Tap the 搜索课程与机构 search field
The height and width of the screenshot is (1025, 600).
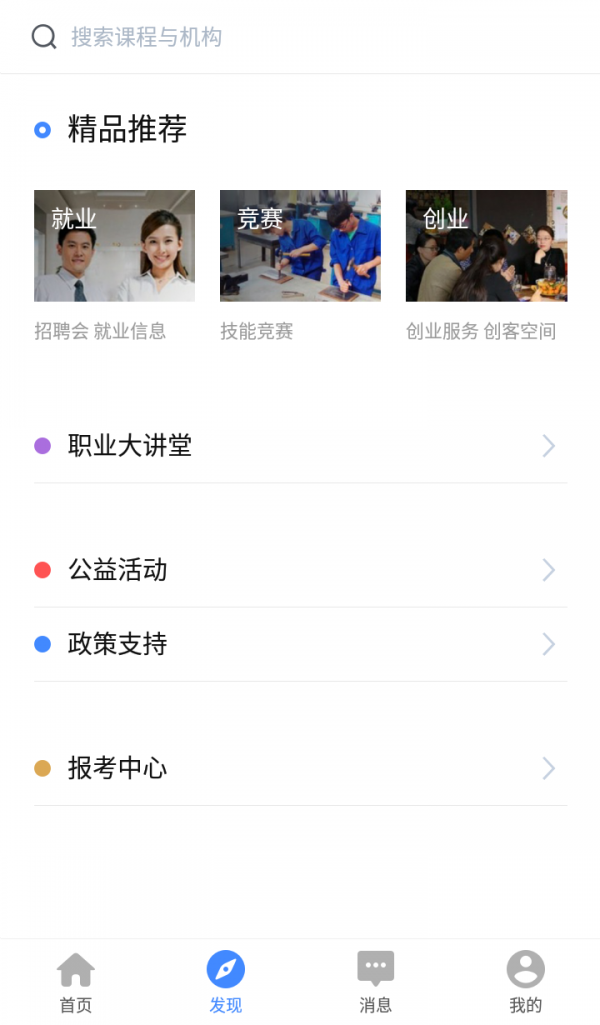[x=300, y=37]
